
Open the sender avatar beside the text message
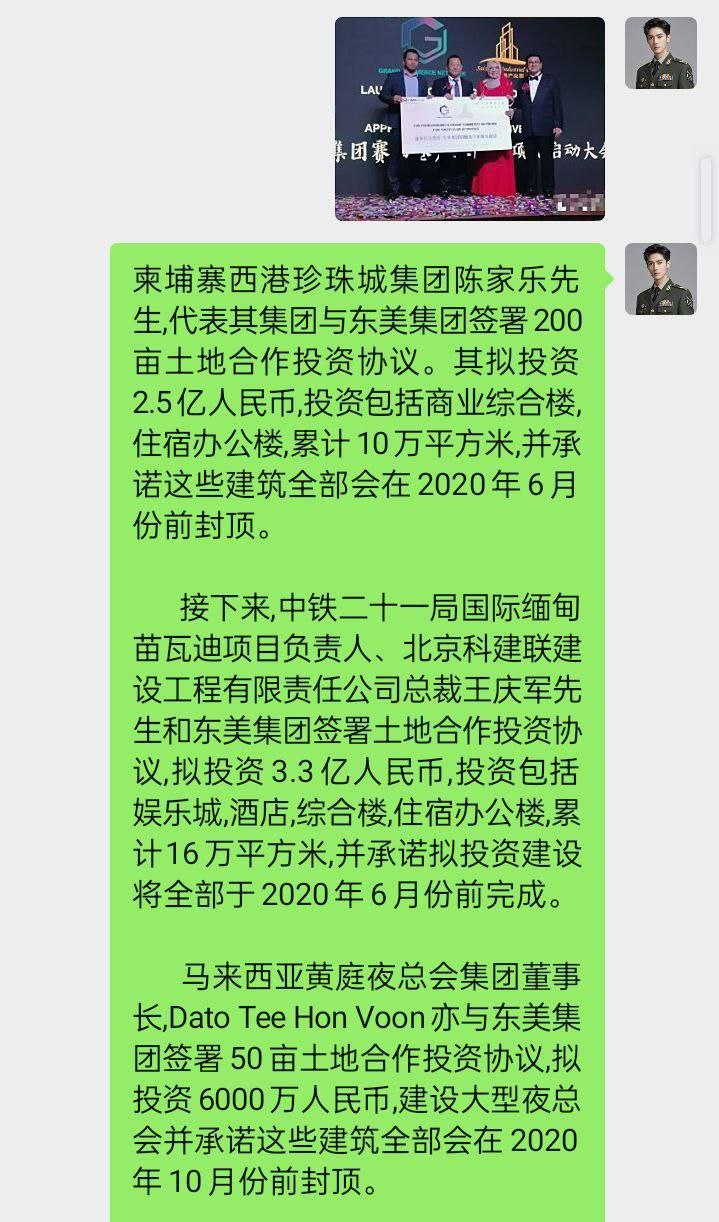pos(661,279)
